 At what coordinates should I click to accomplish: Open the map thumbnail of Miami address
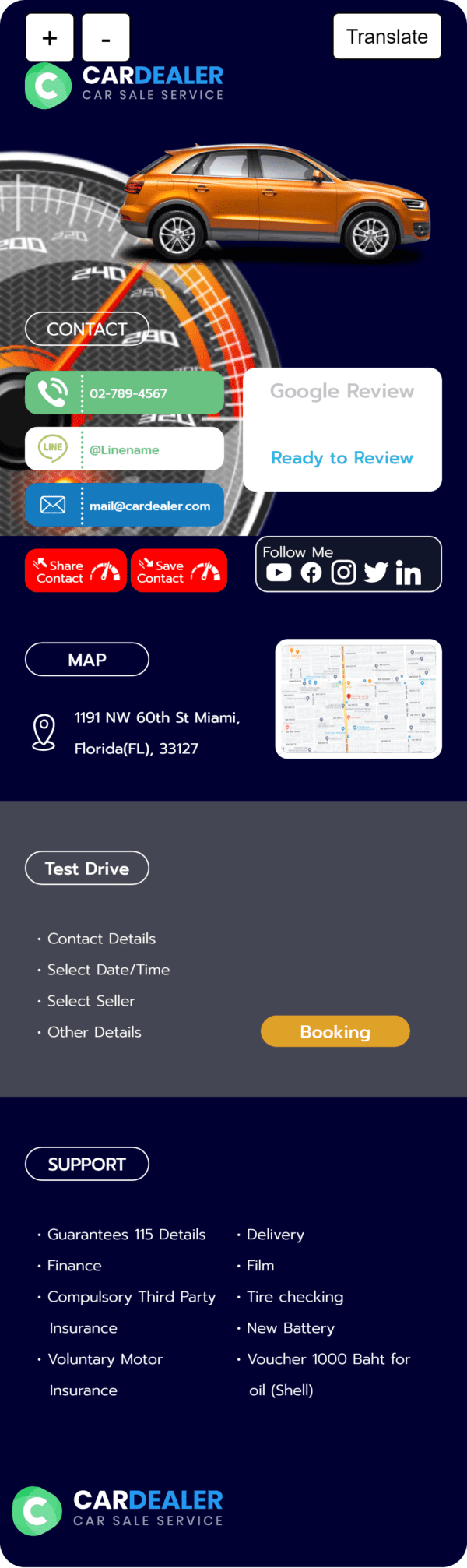[359, 699]
